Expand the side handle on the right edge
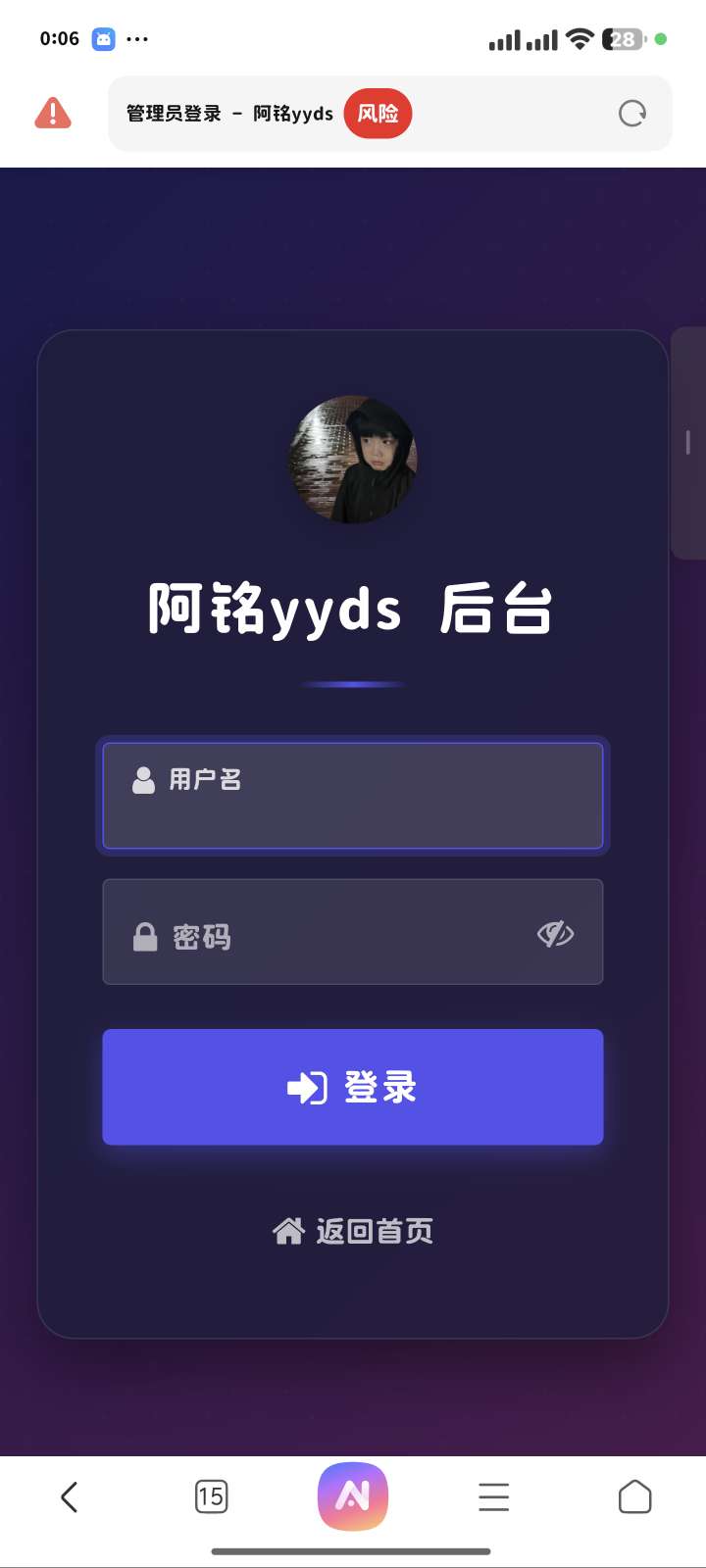Screen dimensions: 706x1568 pos(688,443)
